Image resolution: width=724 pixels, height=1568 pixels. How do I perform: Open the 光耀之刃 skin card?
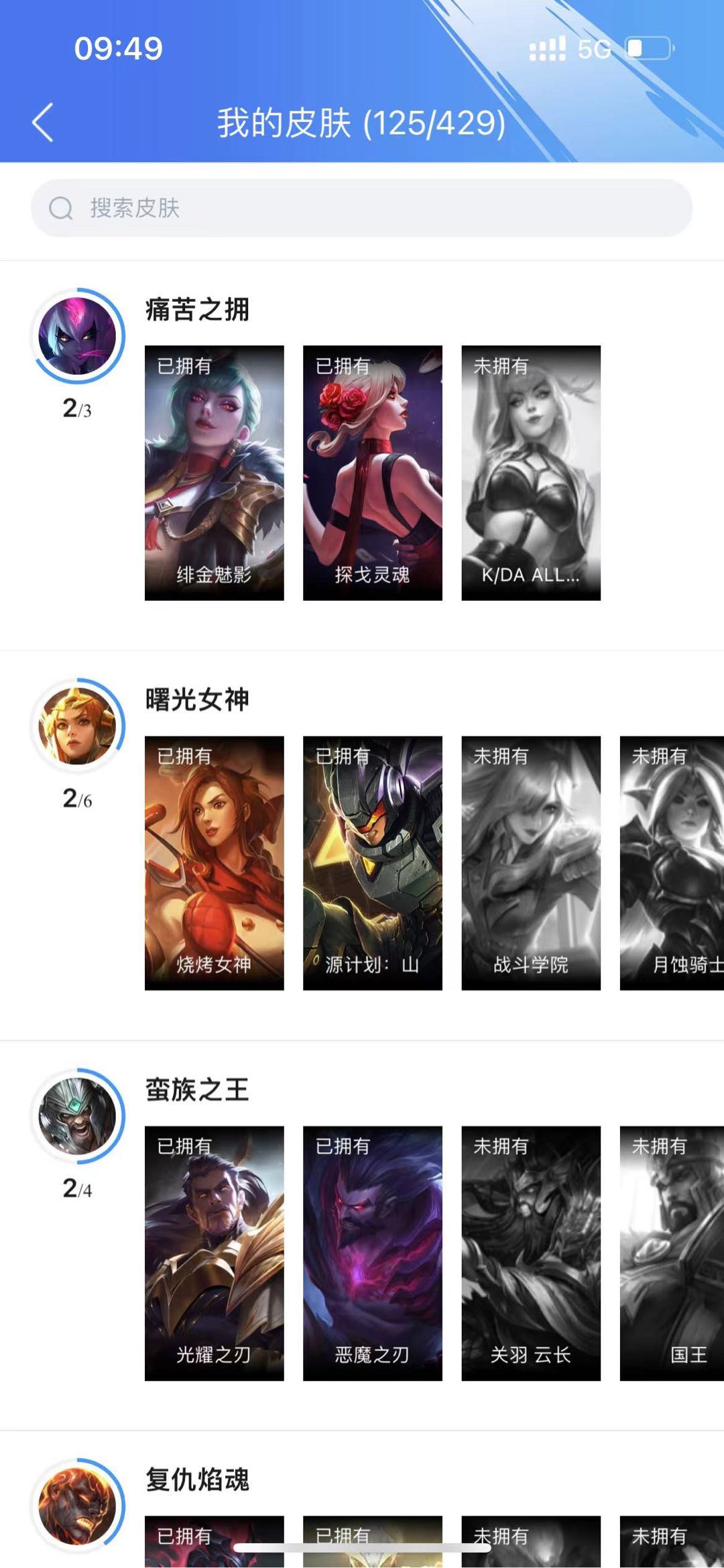point(215,1253)
